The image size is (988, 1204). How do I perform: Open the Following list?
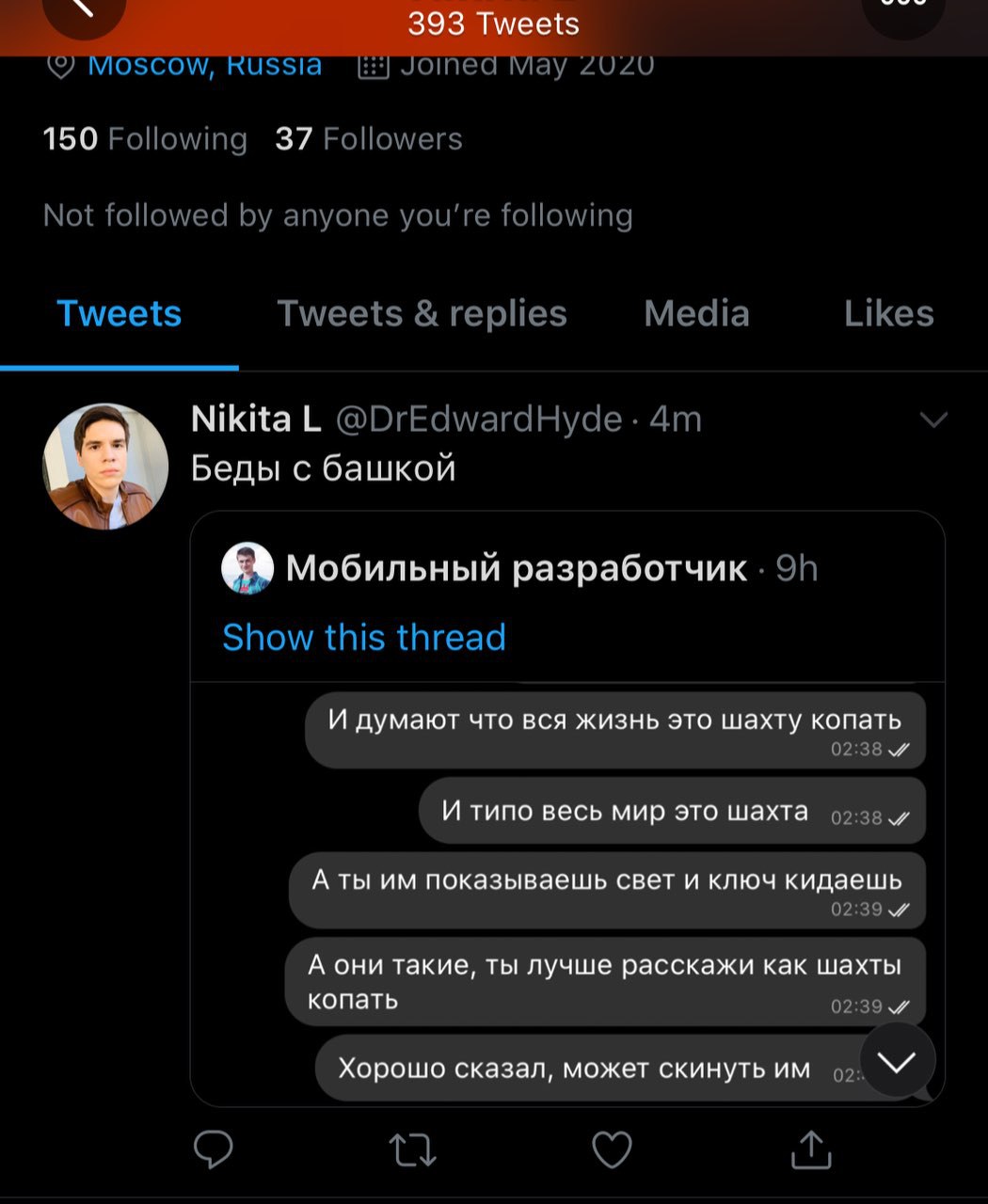[145, 139]
